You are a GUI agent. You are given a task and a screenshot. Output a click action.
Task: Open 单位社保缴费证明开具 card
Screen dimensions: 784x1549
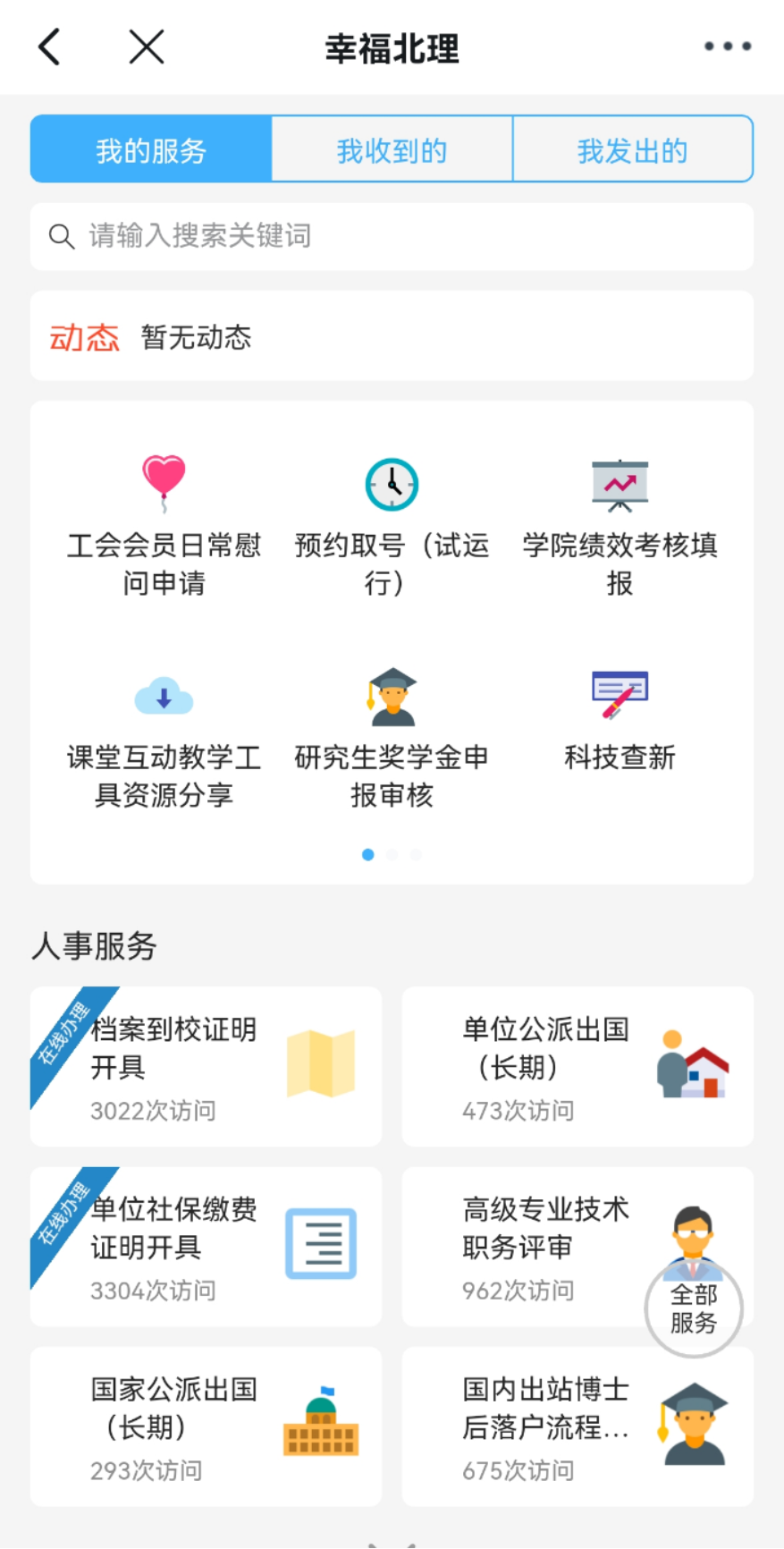(x=206, y=1247)
